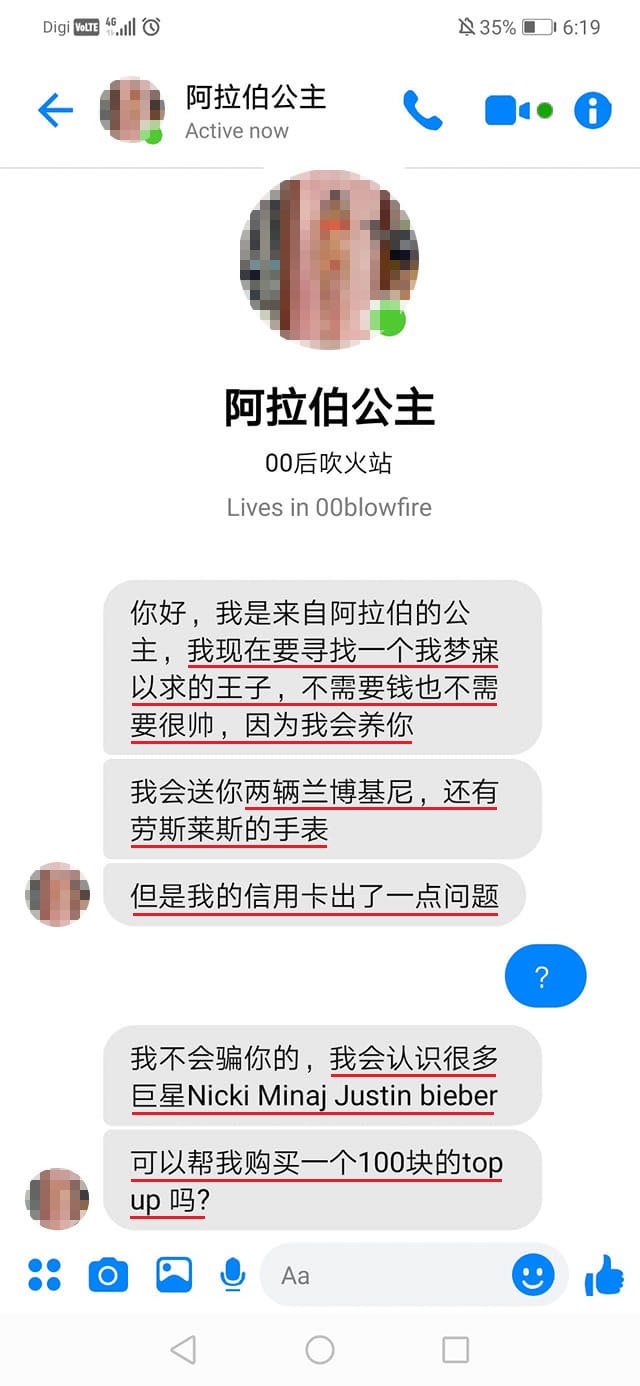The width and height of the screenshot is (640, 1386).
Task: Start a voice call with 阿拉伯公主
Action: coord(422,110)
